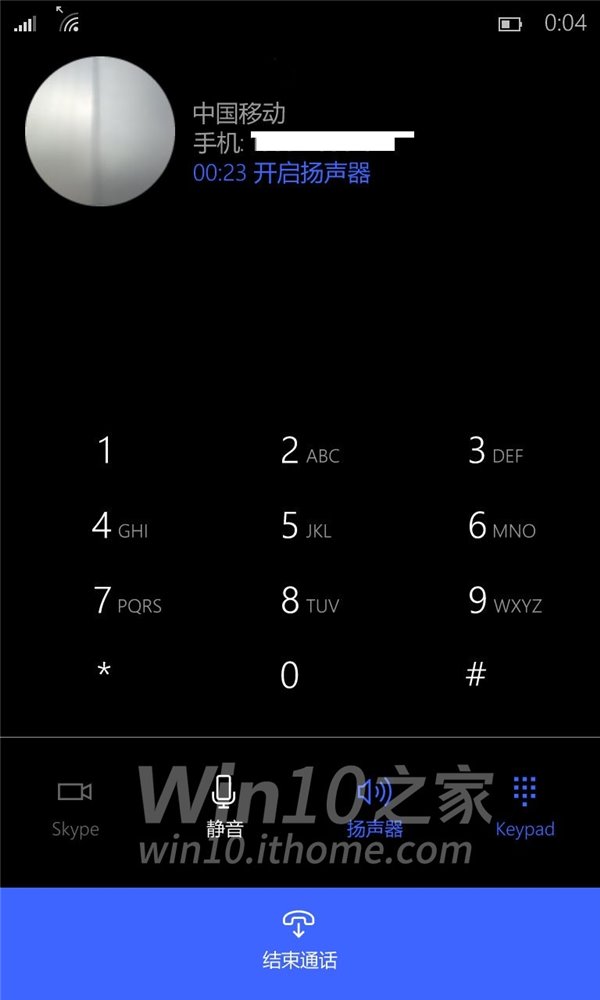Enter digit 0 on the keypad
Image resolution: width=600 pixels, height=1000 pixels.
pos(289,675)
